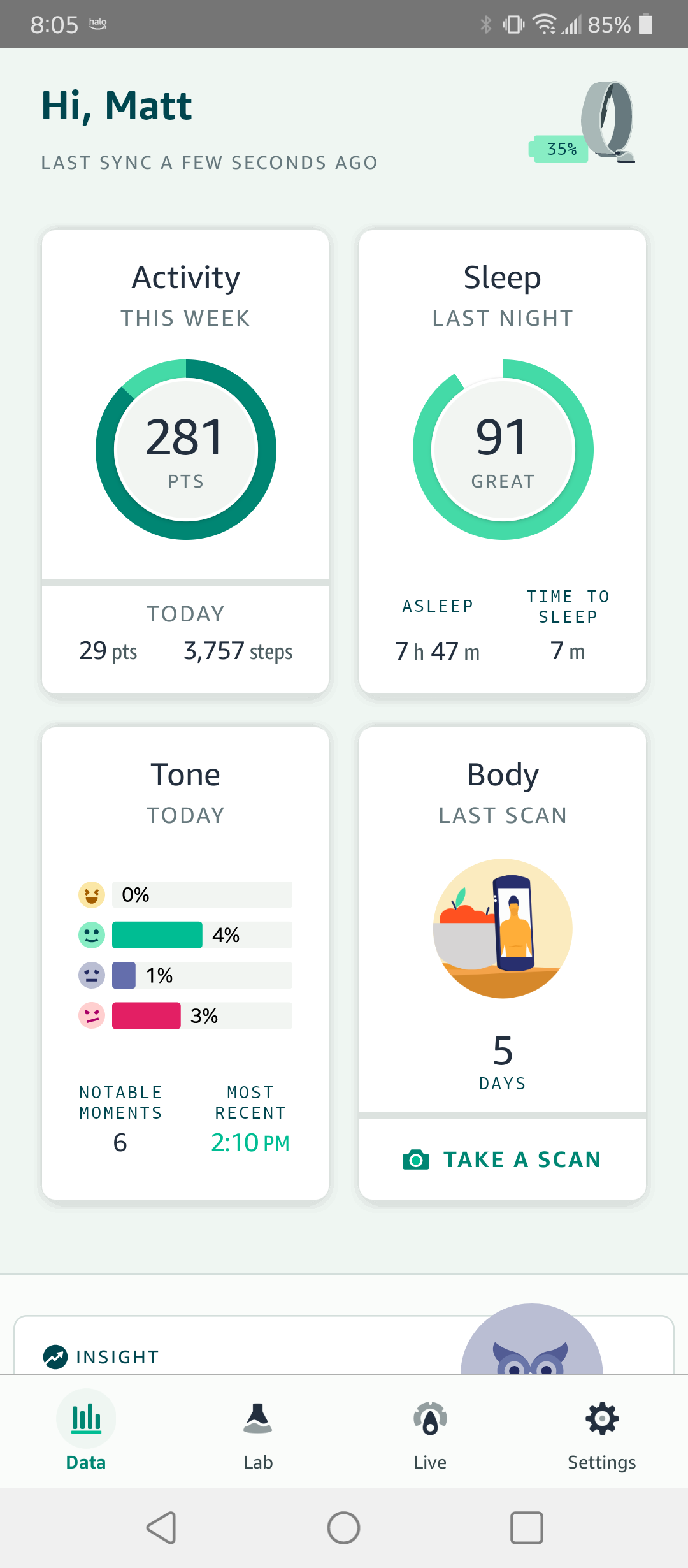
Task: Select the Sleep score ring showing 91
Action: point(502,448)
